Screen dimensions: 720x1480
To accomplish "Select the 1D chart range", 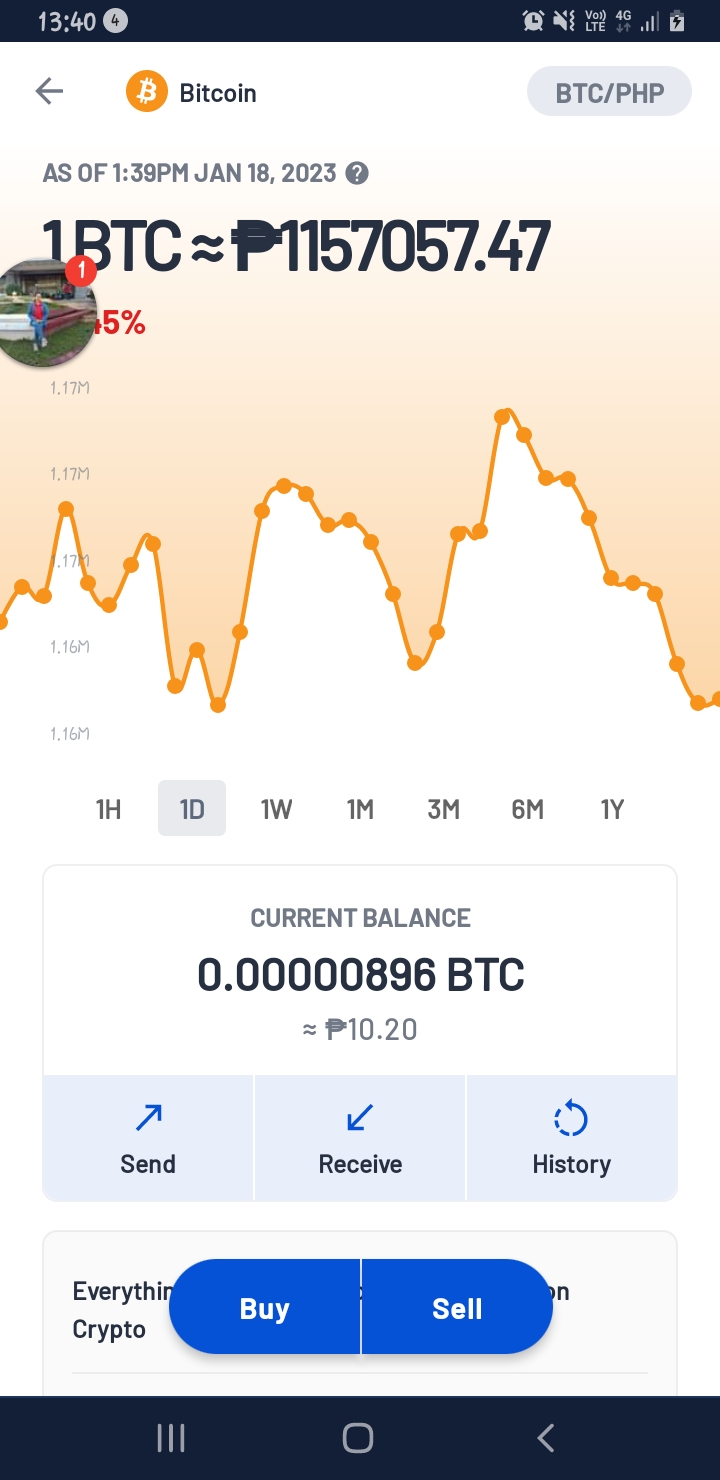I will click(192, 808).
